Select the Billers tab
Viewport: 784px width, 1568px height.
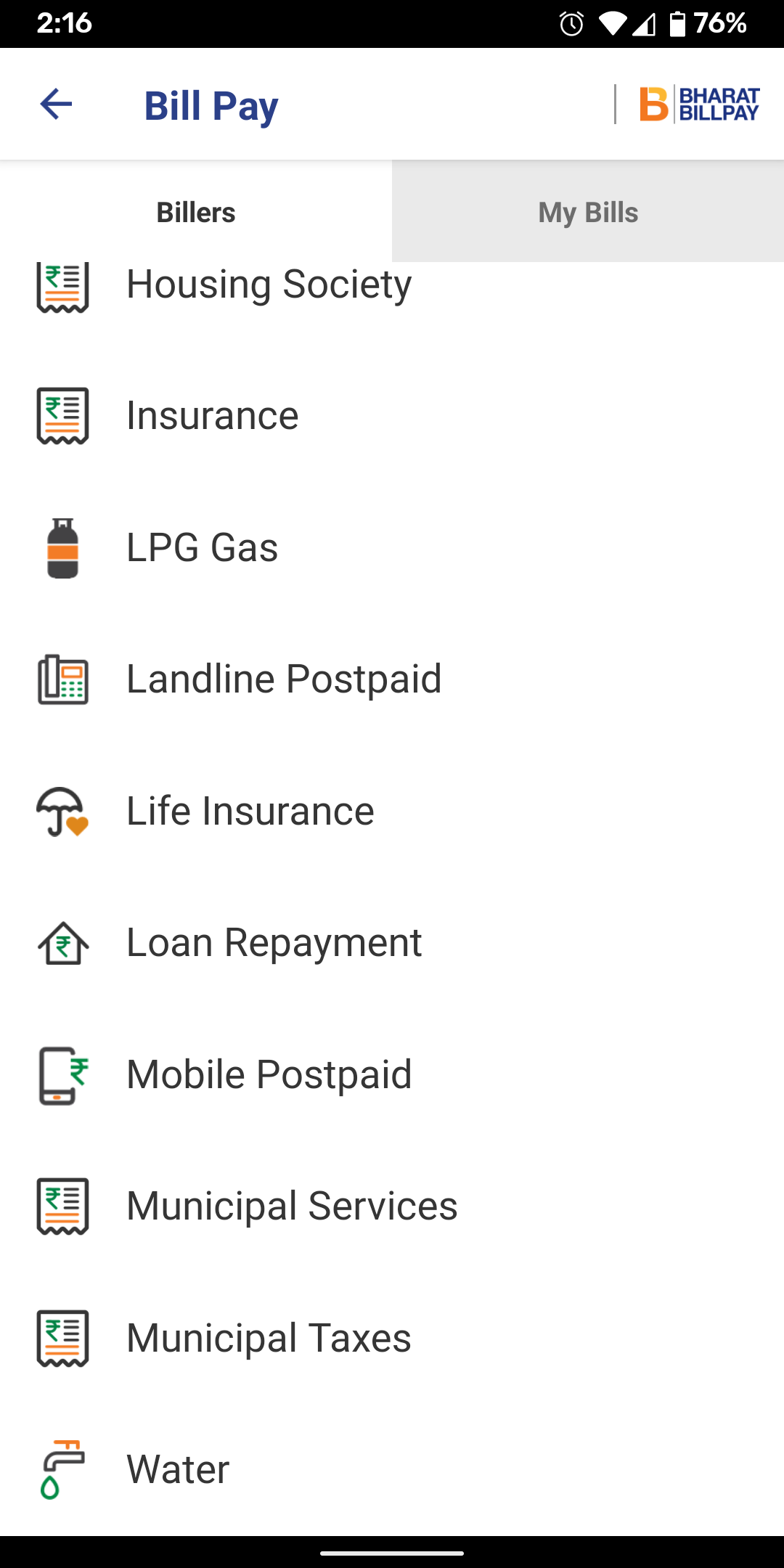click(x=196, y=212)
